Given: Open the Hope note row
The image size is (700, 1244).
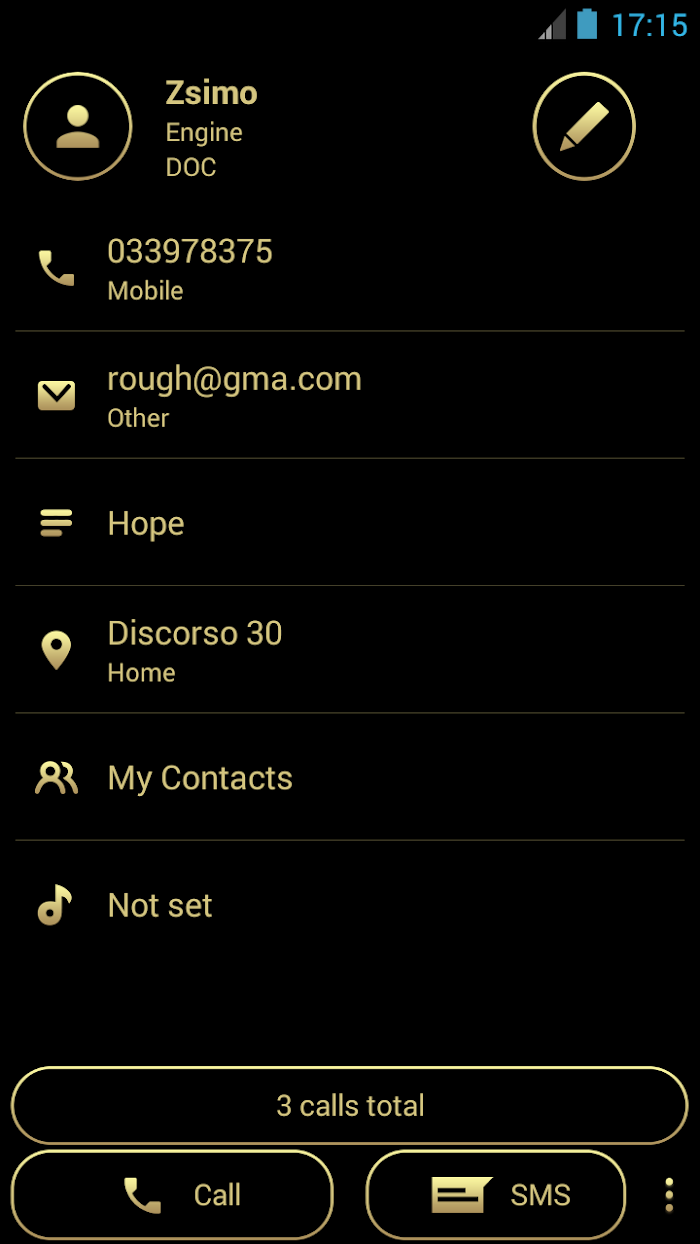Looking at the screenshot, I should (x=350, y=522).
